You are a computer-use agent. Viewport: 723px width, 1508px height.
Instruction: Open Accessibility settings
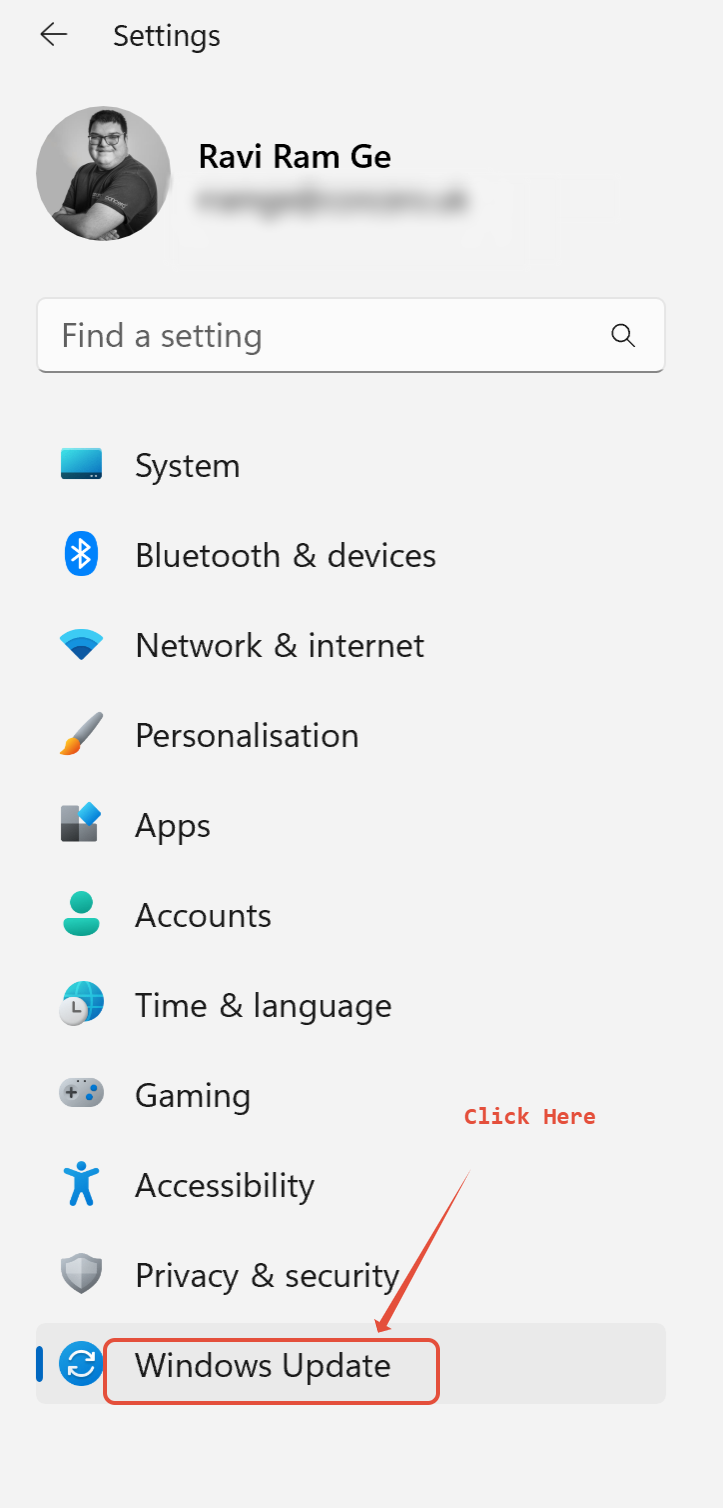(224, 1186)
